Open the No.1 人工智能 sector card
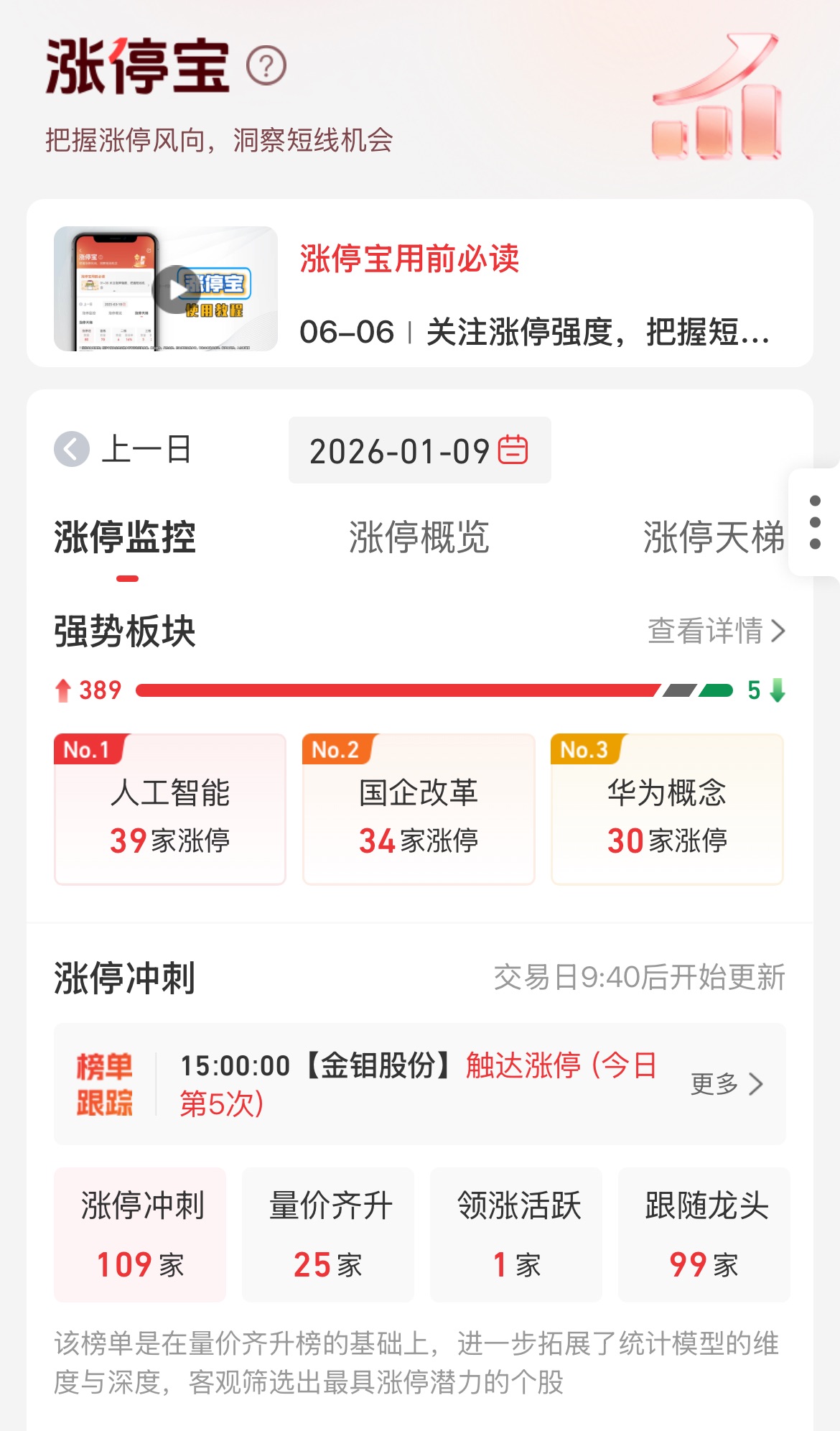This screenshot has height=1431, width=840. point(170,810)
